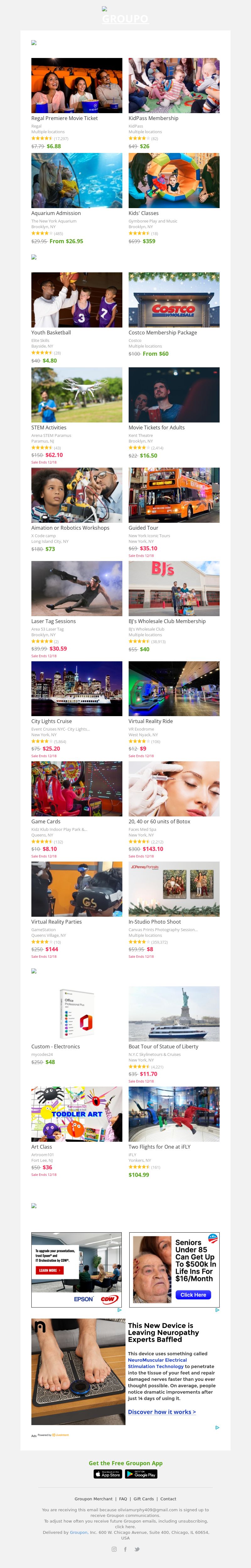The width and height of the screenshot is (251, 1568).
Task: View the KidPass Membership offer
Action: (174, 86)
